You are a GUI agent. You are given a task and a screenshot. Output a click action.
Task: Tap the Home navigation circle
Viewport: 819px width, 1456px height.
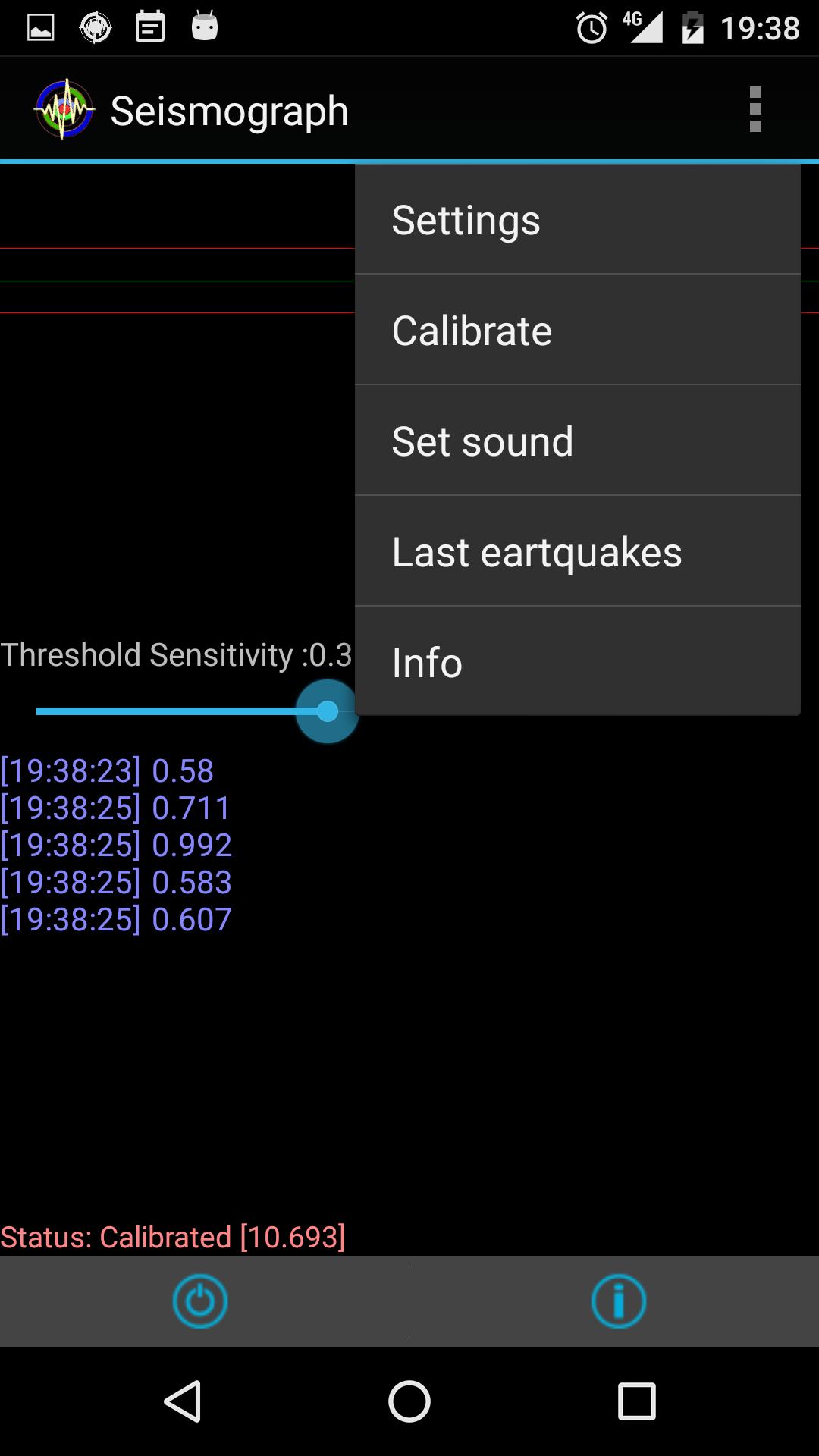(409, 1401)
